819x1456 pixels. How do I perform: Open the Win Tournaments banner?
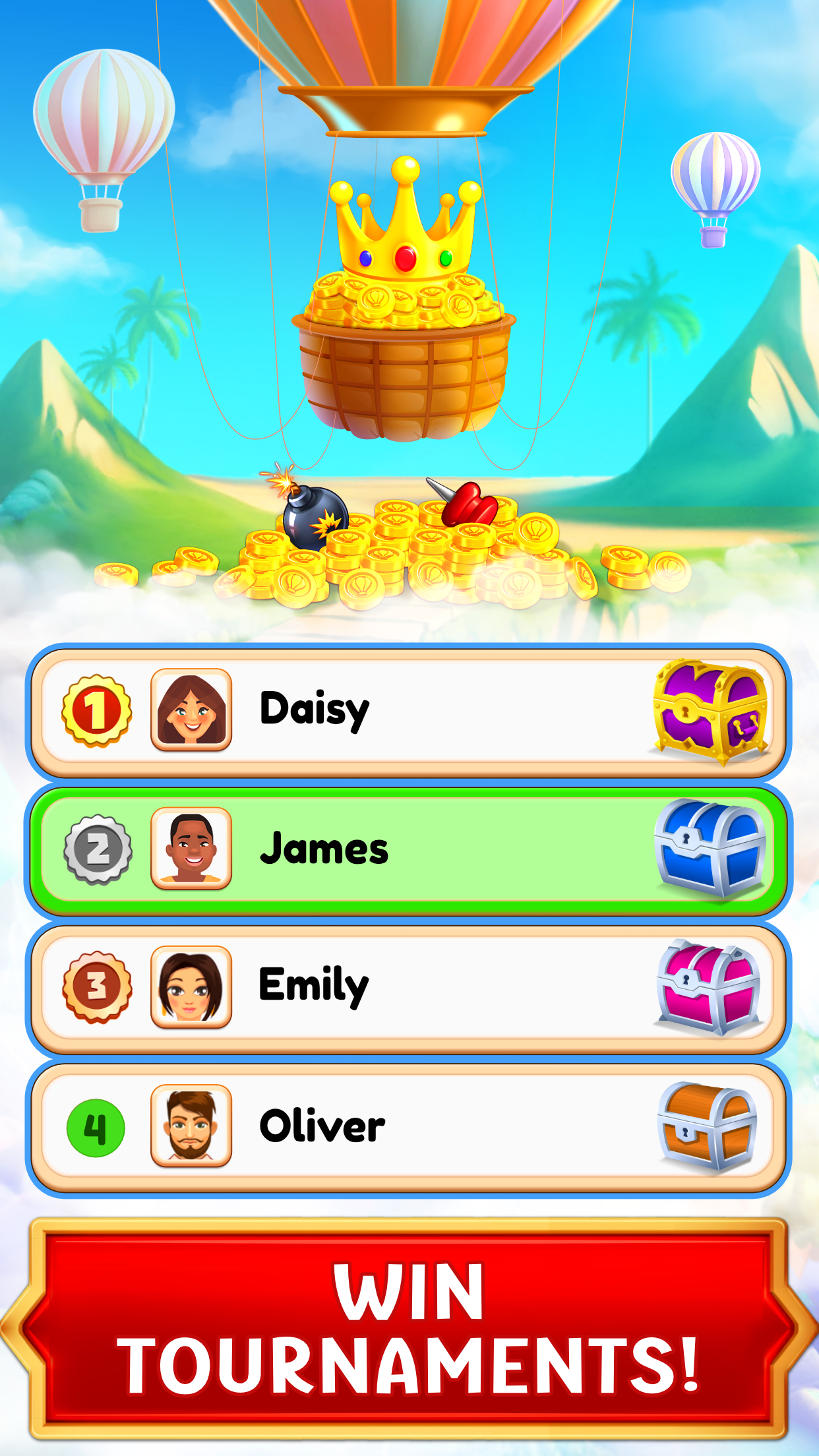coord(409,1332)
